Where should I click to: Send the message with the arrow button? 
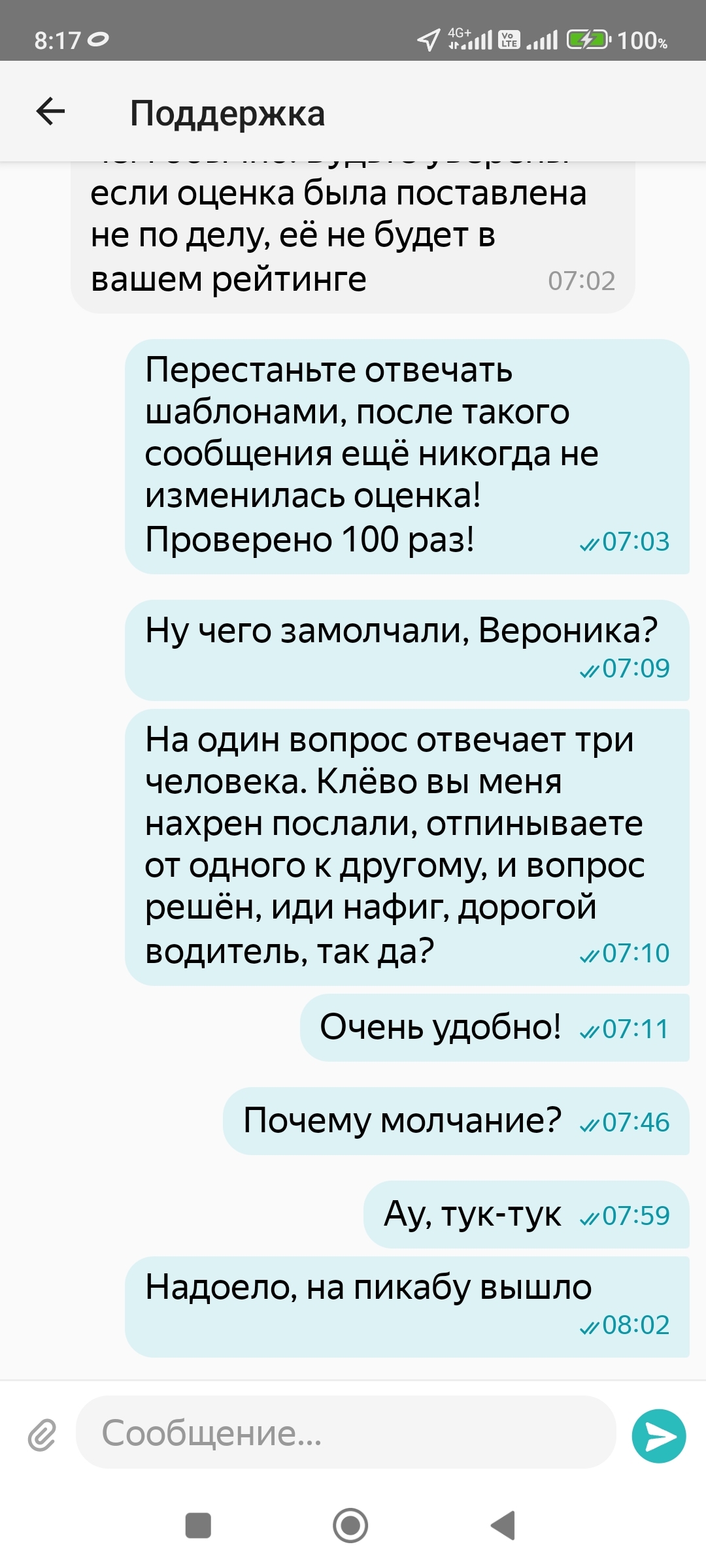tap(658, 1435)
